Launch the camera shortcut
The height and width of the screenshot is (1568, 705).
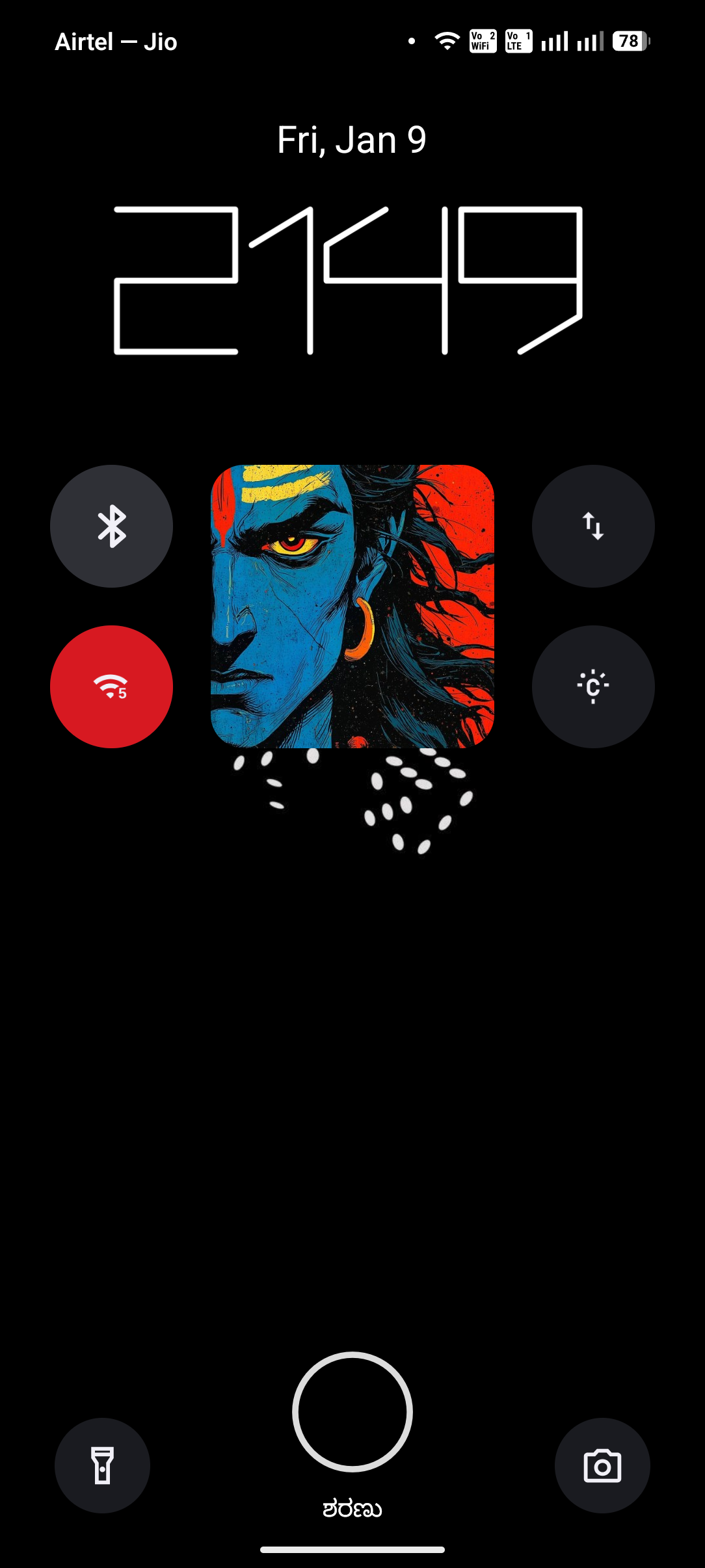click(x=602, y=1465)
